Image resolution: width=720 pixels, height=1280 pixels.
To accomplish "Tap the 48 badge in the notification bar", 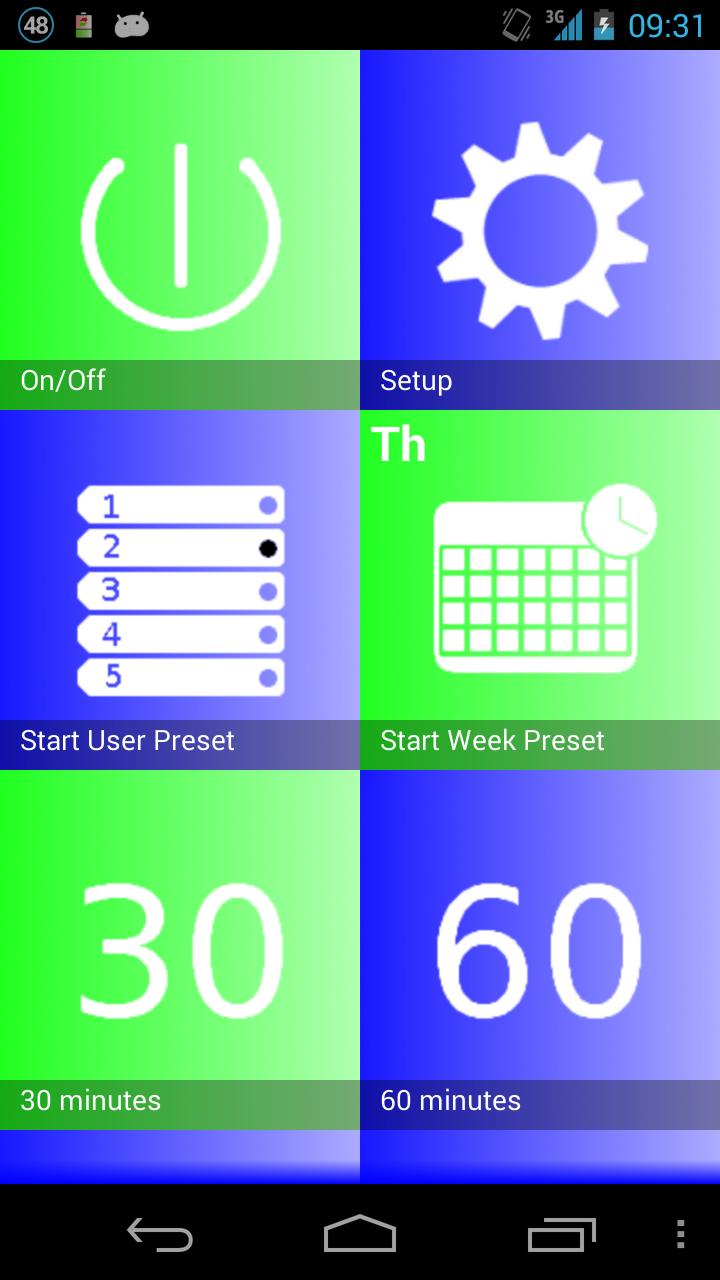I will pyautogui.click(x=35, y=22).
